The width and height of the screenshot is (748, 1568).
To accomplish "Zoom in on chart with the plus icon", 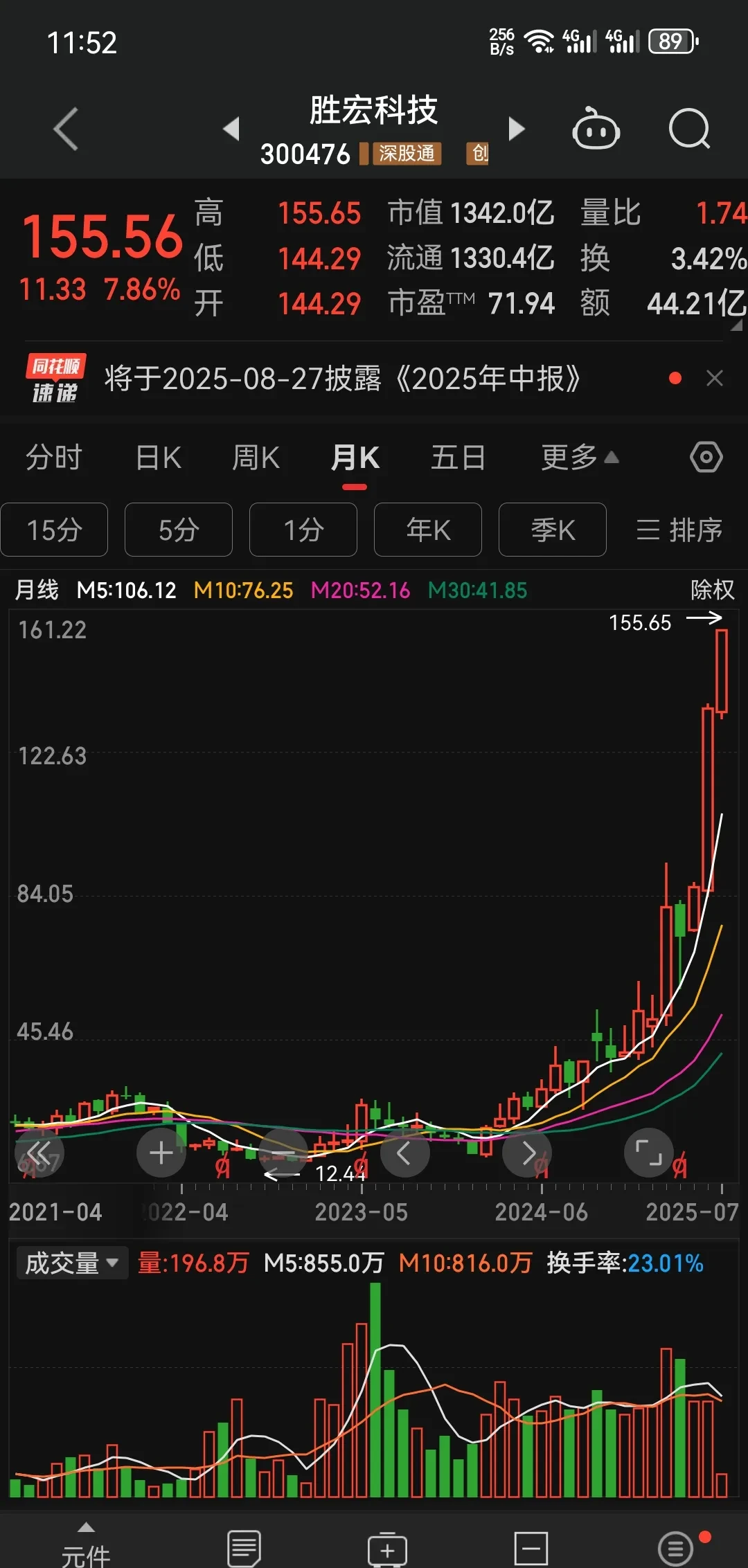I will (161, 1153).
